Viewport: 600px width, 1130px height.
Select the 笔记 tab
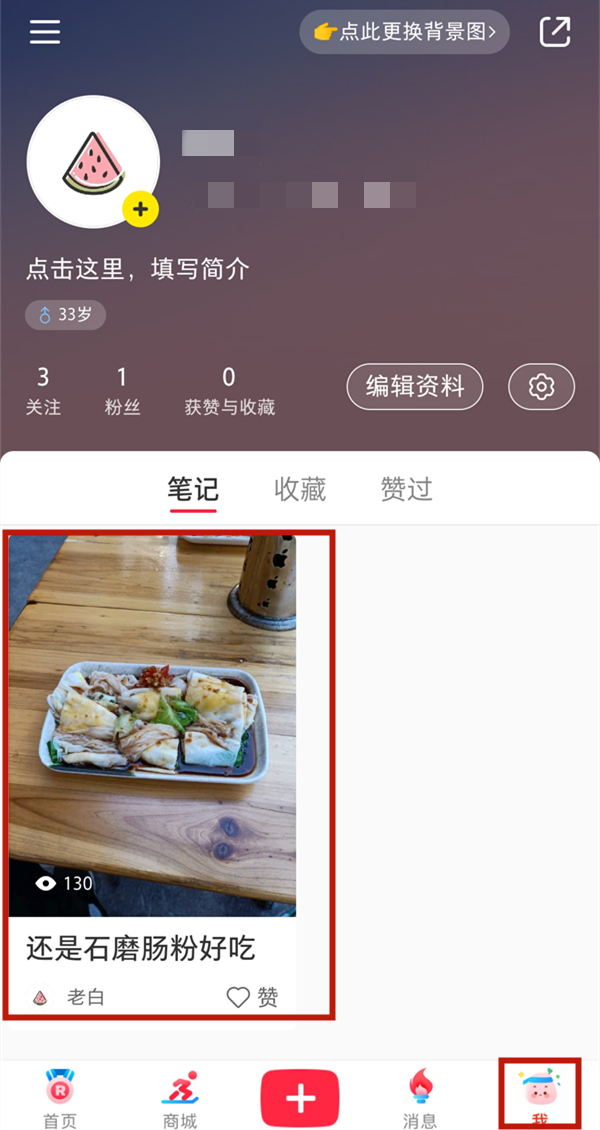[193, 489]
